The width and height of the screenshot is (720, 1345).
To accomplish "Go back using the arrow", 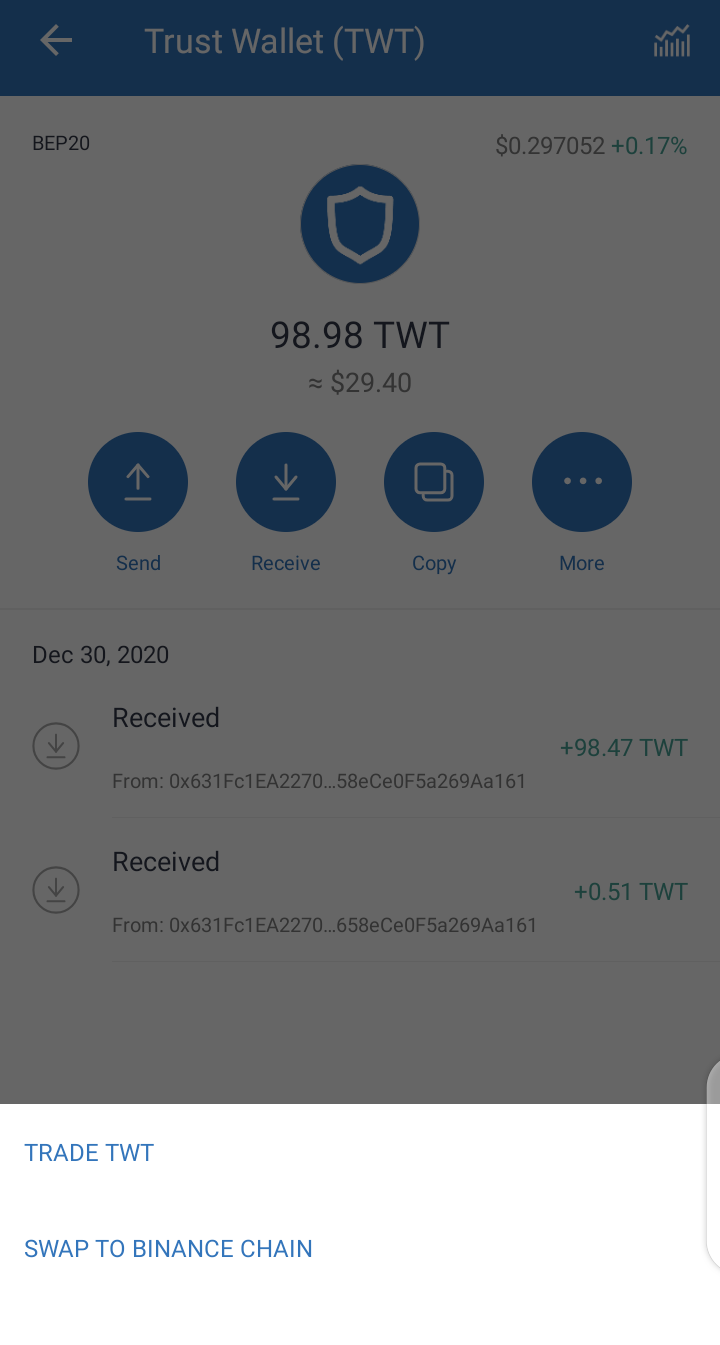I will (56, 41).
